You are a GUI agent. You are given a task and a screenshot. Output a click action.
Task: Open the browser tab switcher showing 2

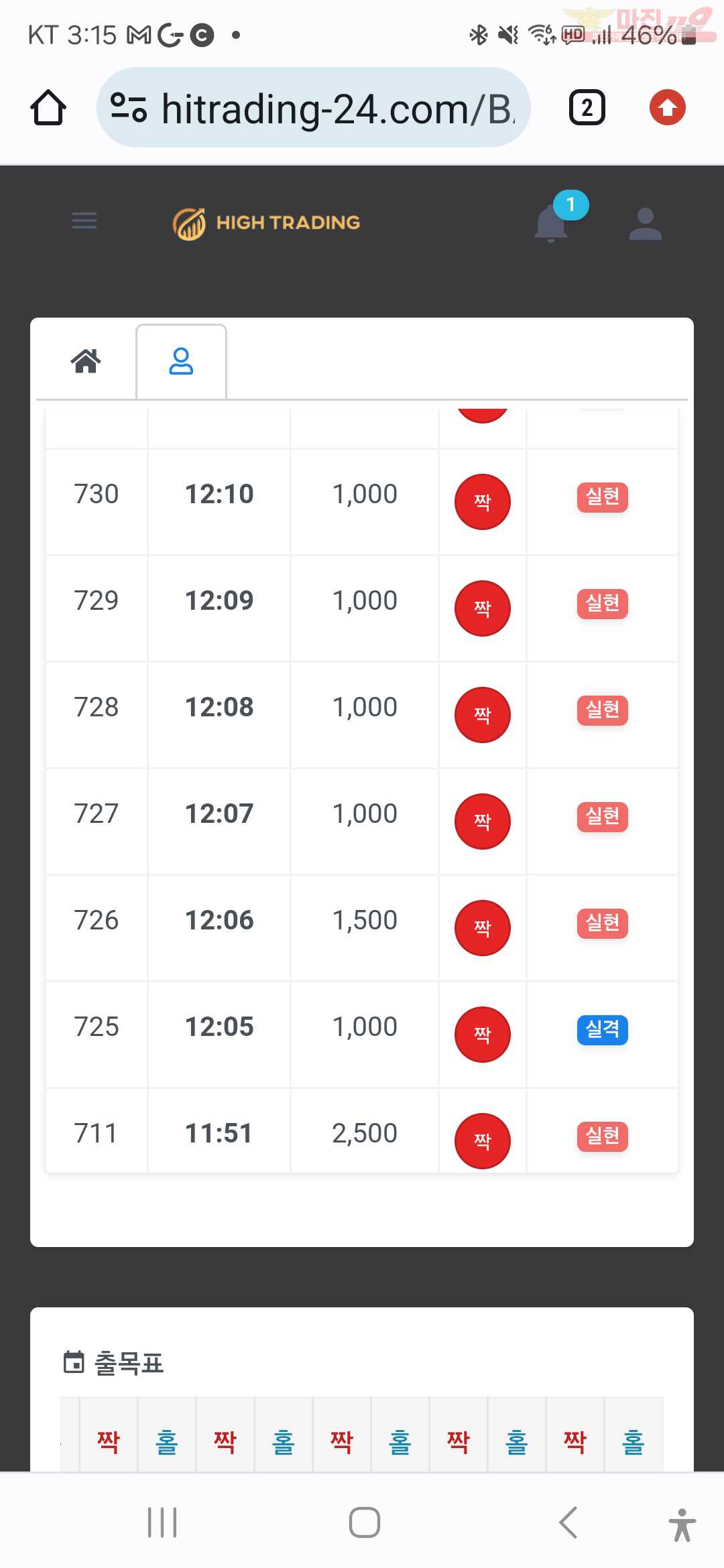(x=587, y=108)
